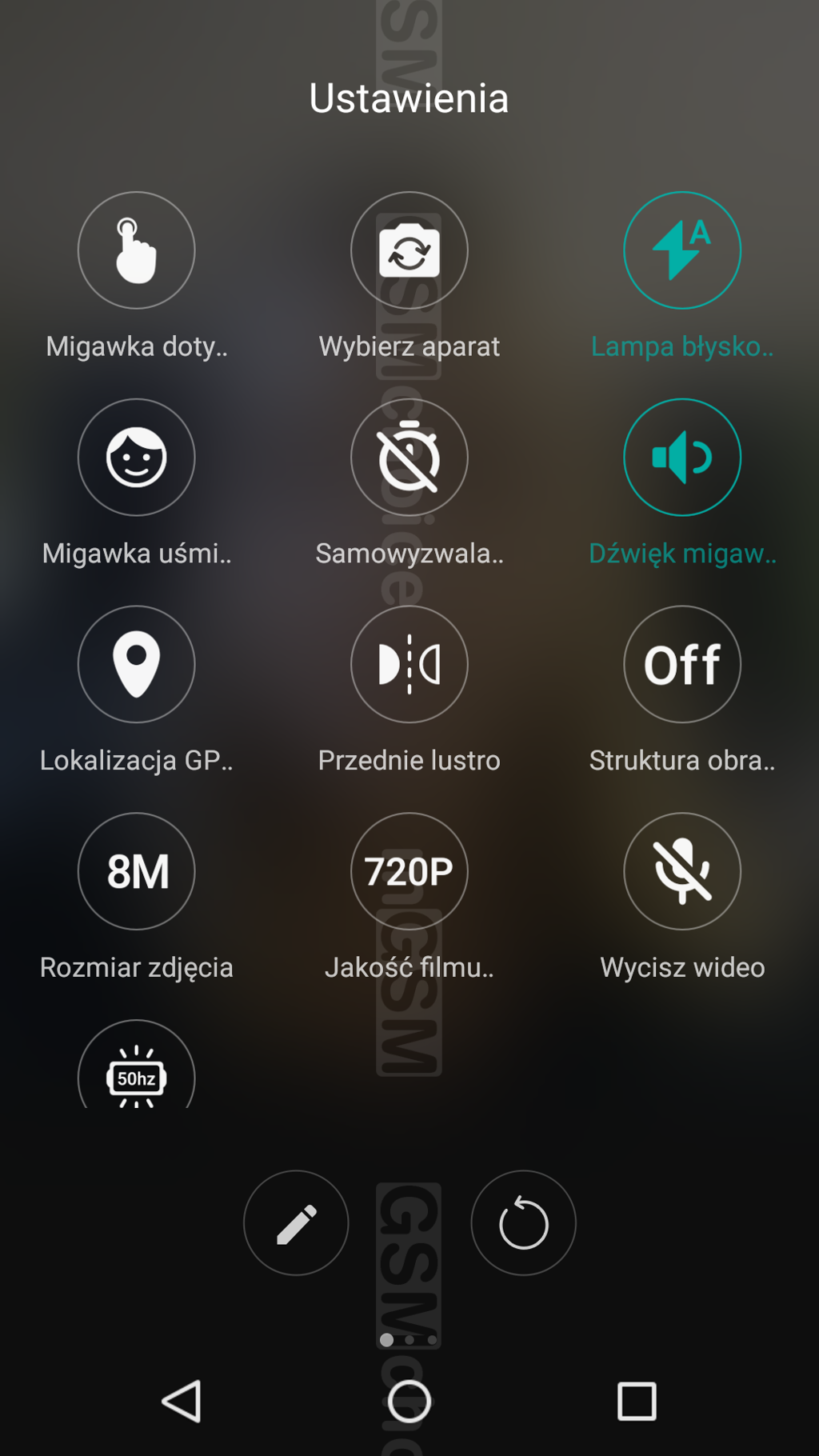Toggle Lokalizacja GP.. location tagging
The width and height of the screenshot is (819, 1456).
136,664
